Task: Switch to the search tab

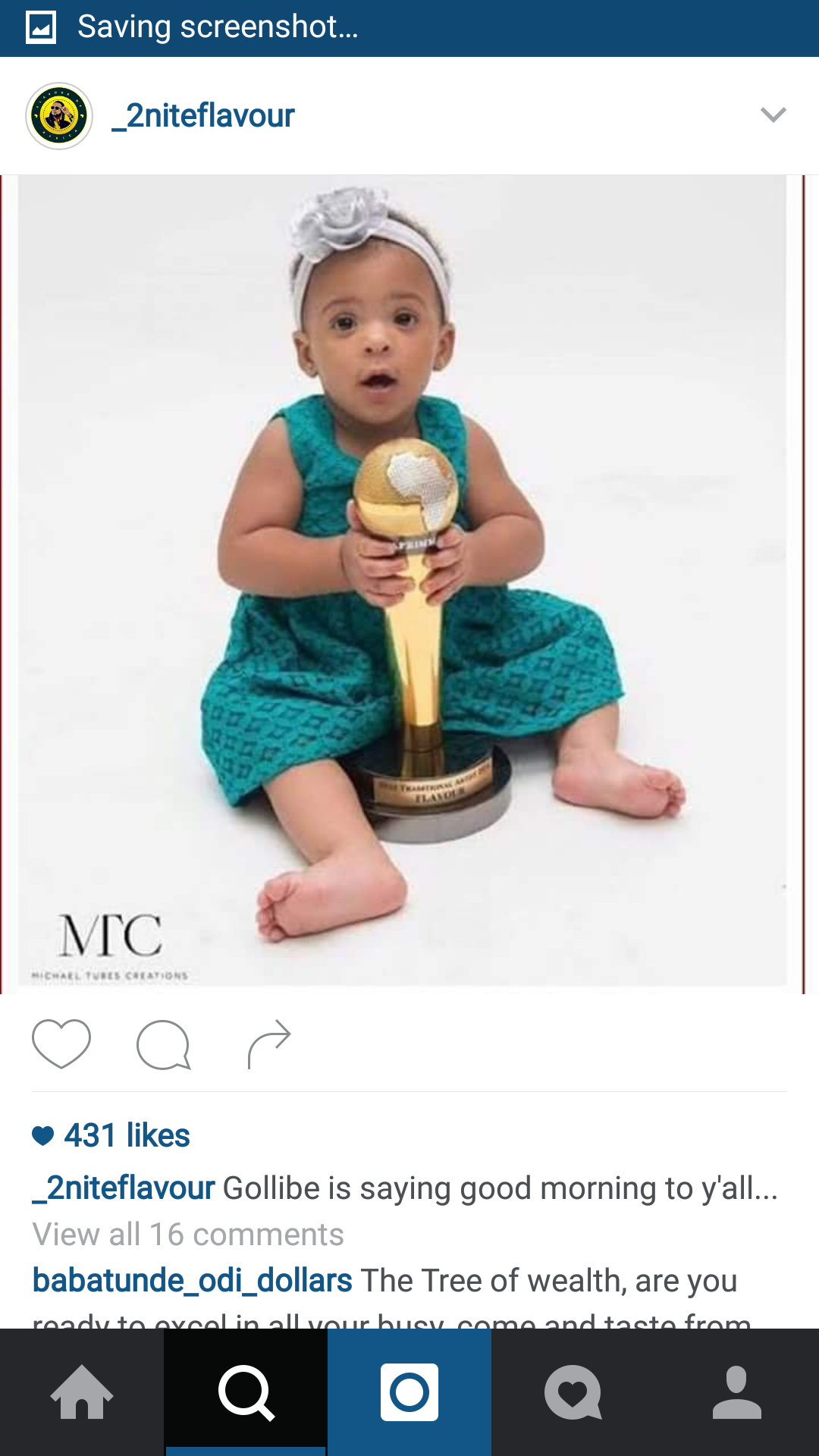Action: pos(246,1392)
